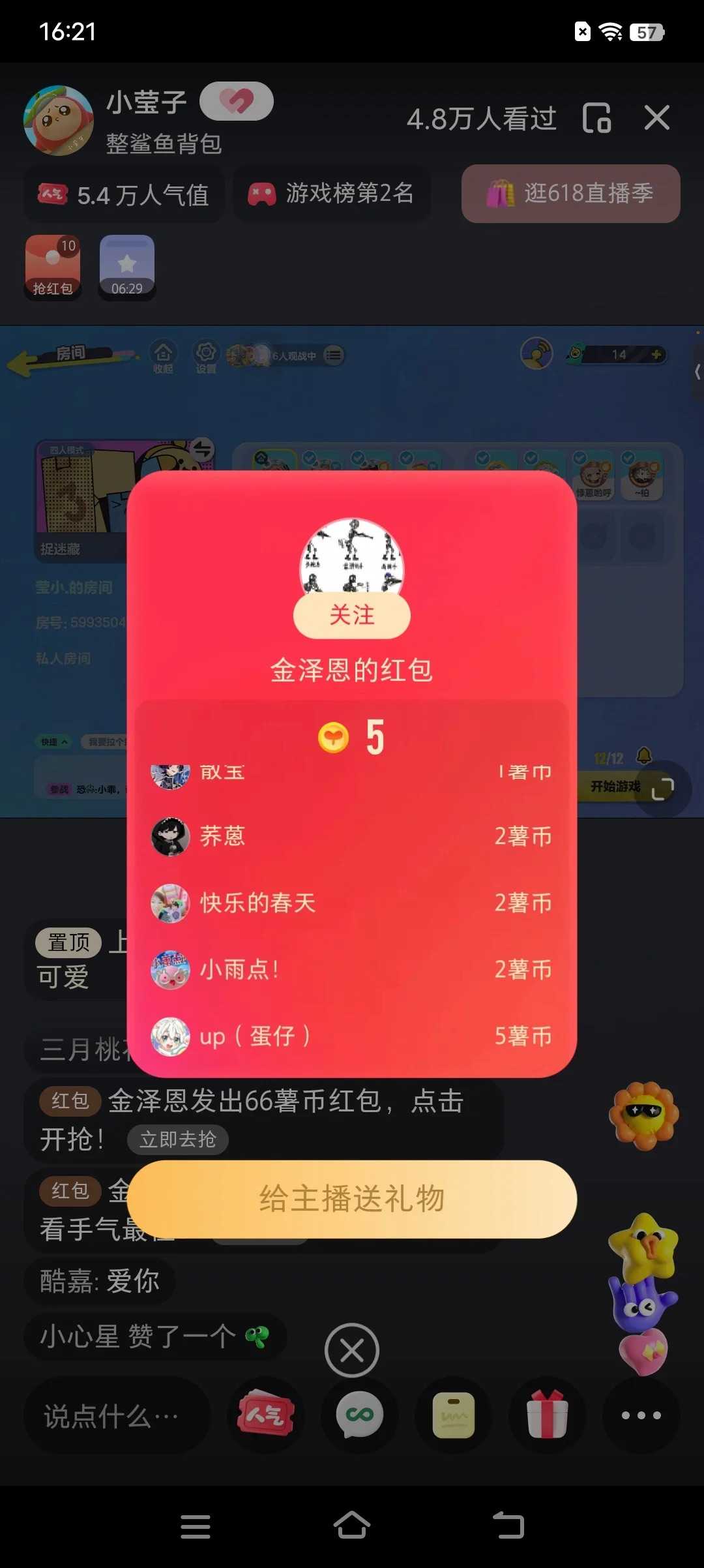This screenshot has height=1568, width=704.
Task: Open the star countdown 06:29 icon
Action: pyautogui.click(x=126, y=267)
